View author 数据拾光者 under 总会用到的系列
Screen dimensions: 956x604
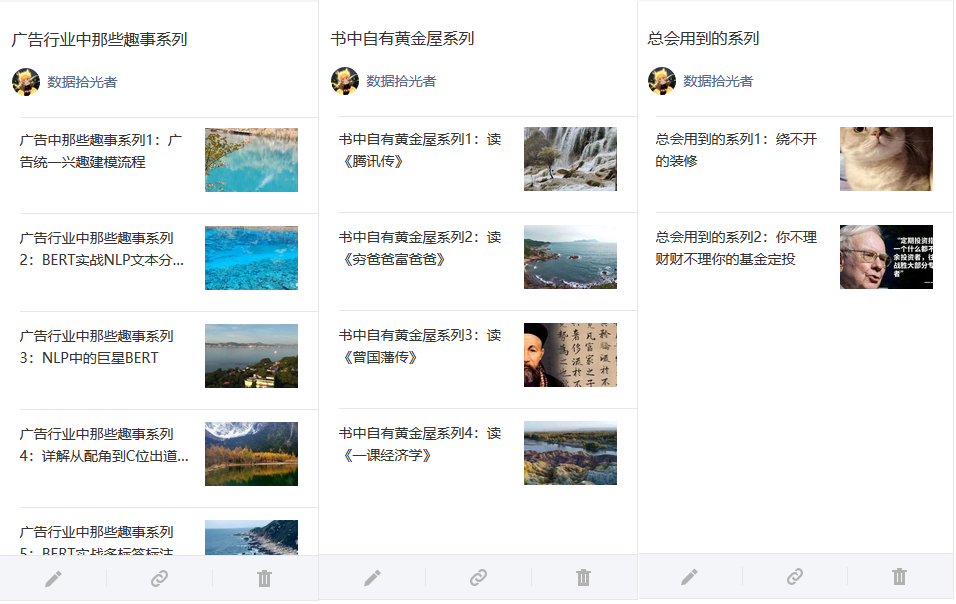pyautogui.click(x=718, y=81)
